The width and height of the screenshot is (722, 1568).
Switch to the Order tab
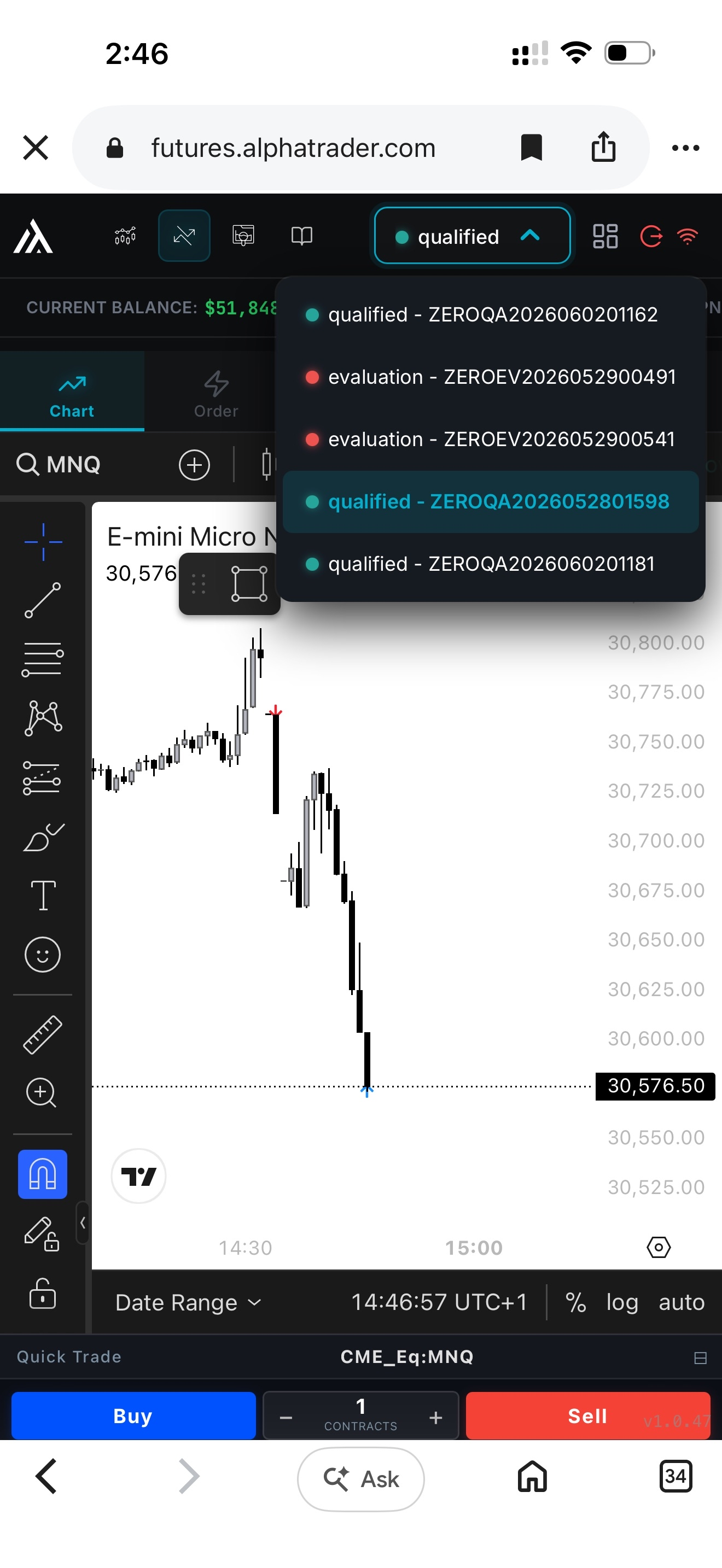[x=216, y=394]
